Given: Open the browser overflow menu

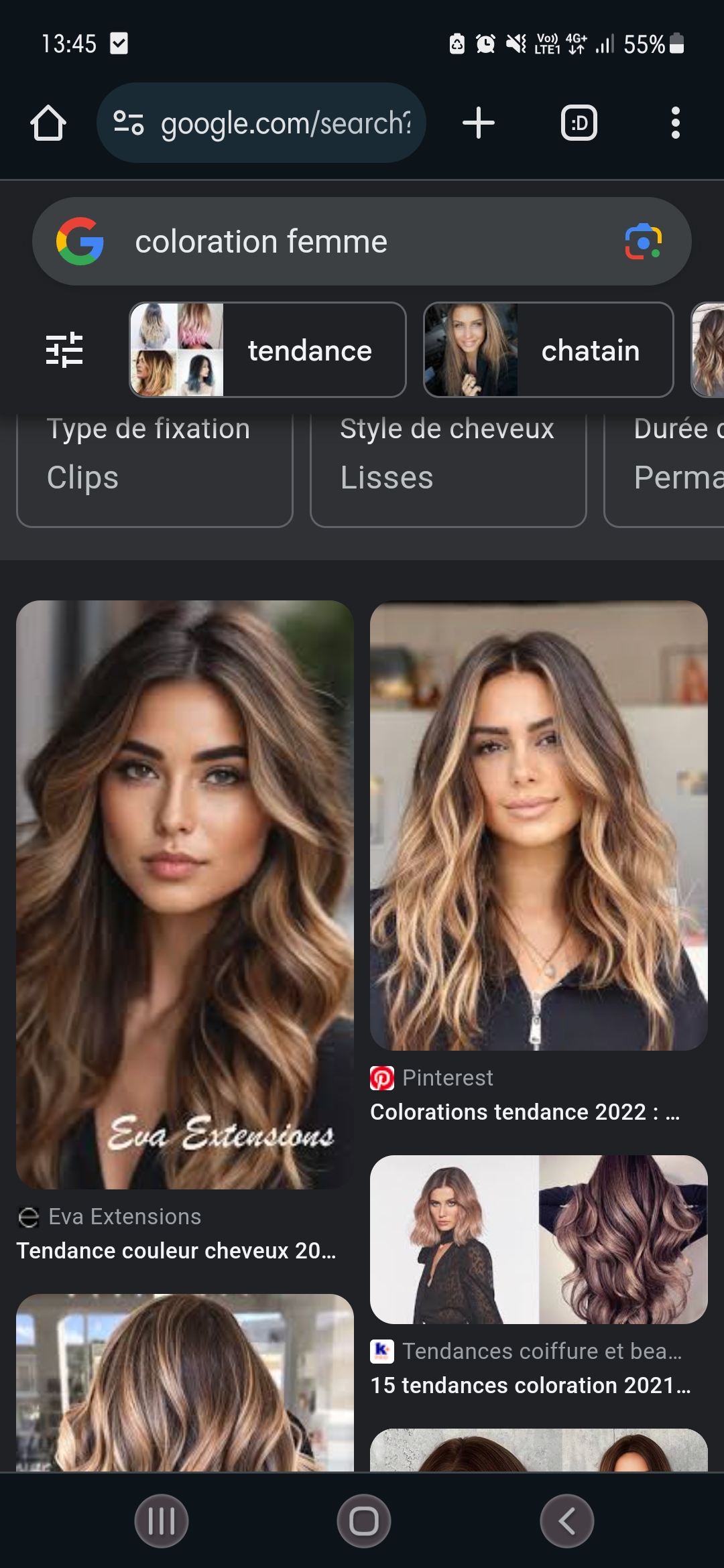Looking at the screenshot, I should [675, 123].
